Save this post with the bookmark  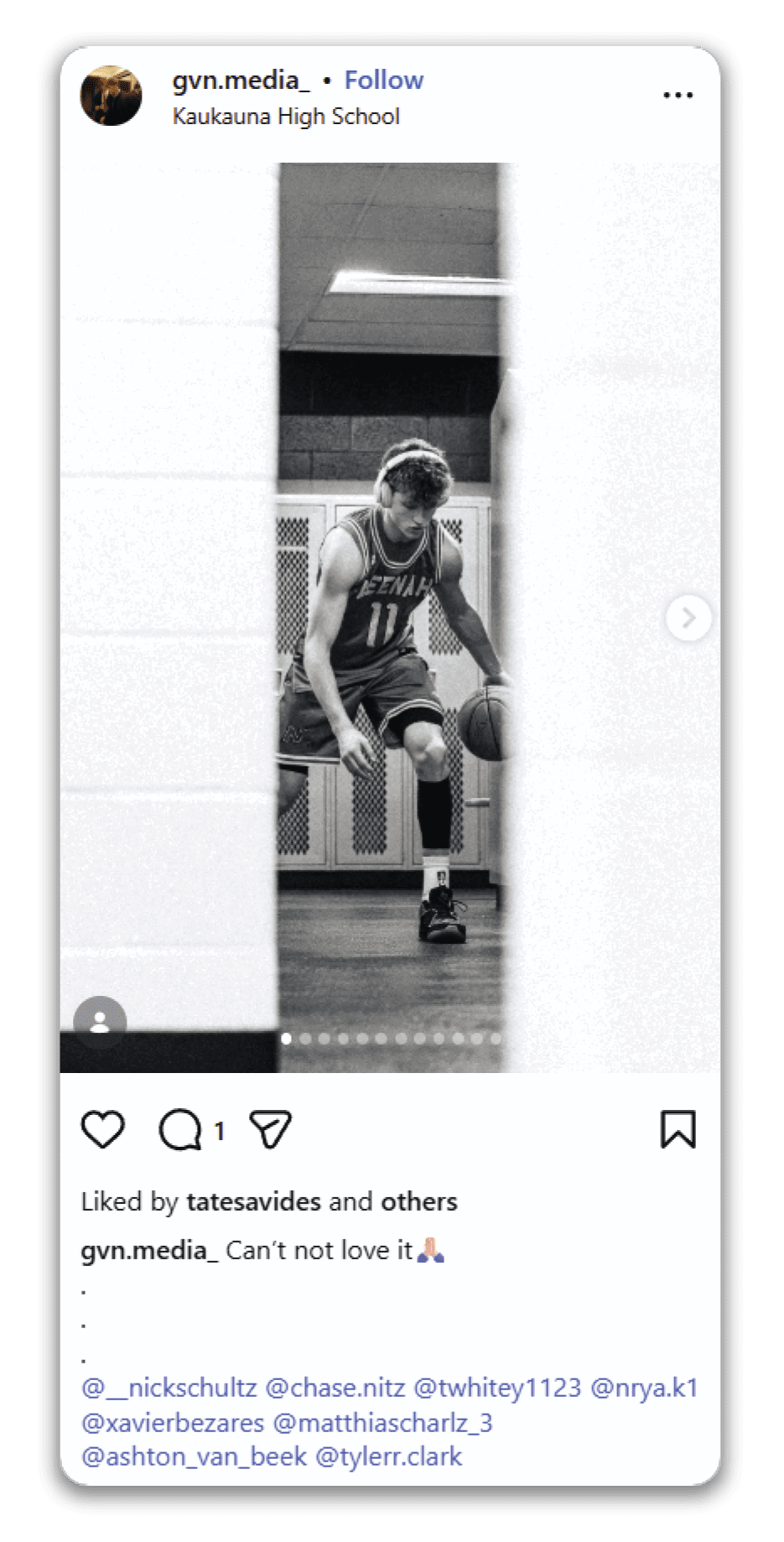pyautogui.click(x=678, y=1129)
